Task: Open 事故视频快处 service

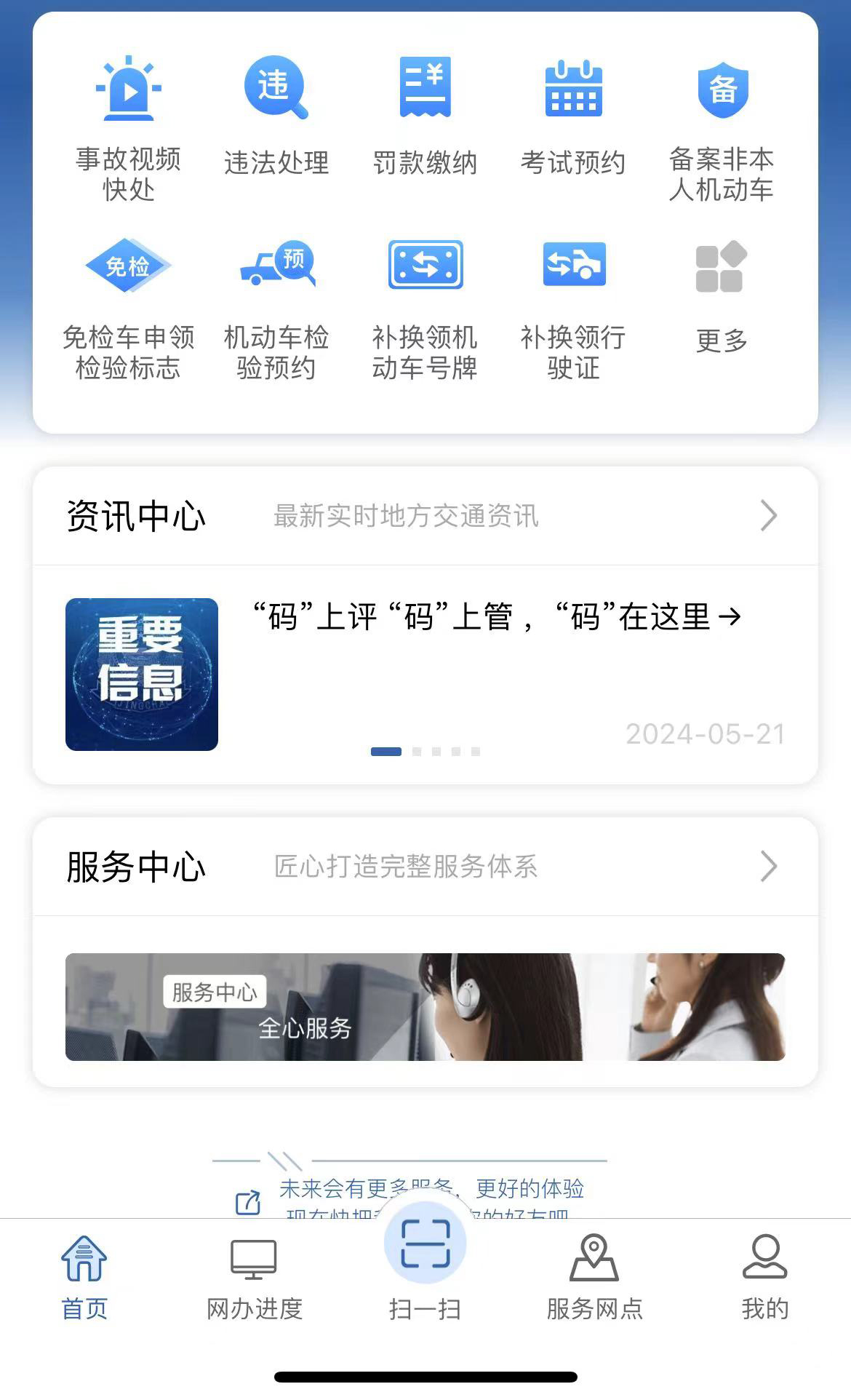Action: [x=129, y=127]
